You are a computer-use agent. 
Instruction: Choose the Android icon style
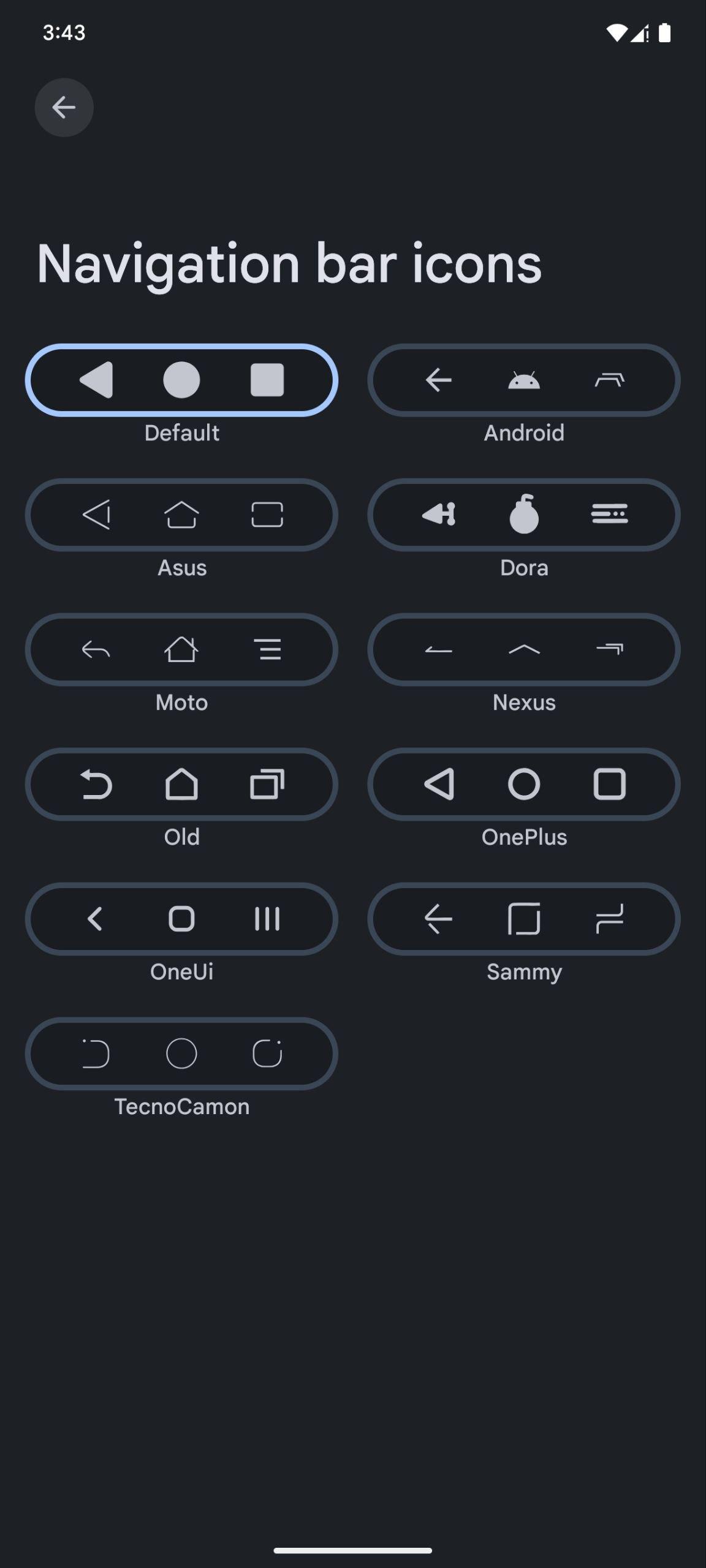click(x=524, y=380)
